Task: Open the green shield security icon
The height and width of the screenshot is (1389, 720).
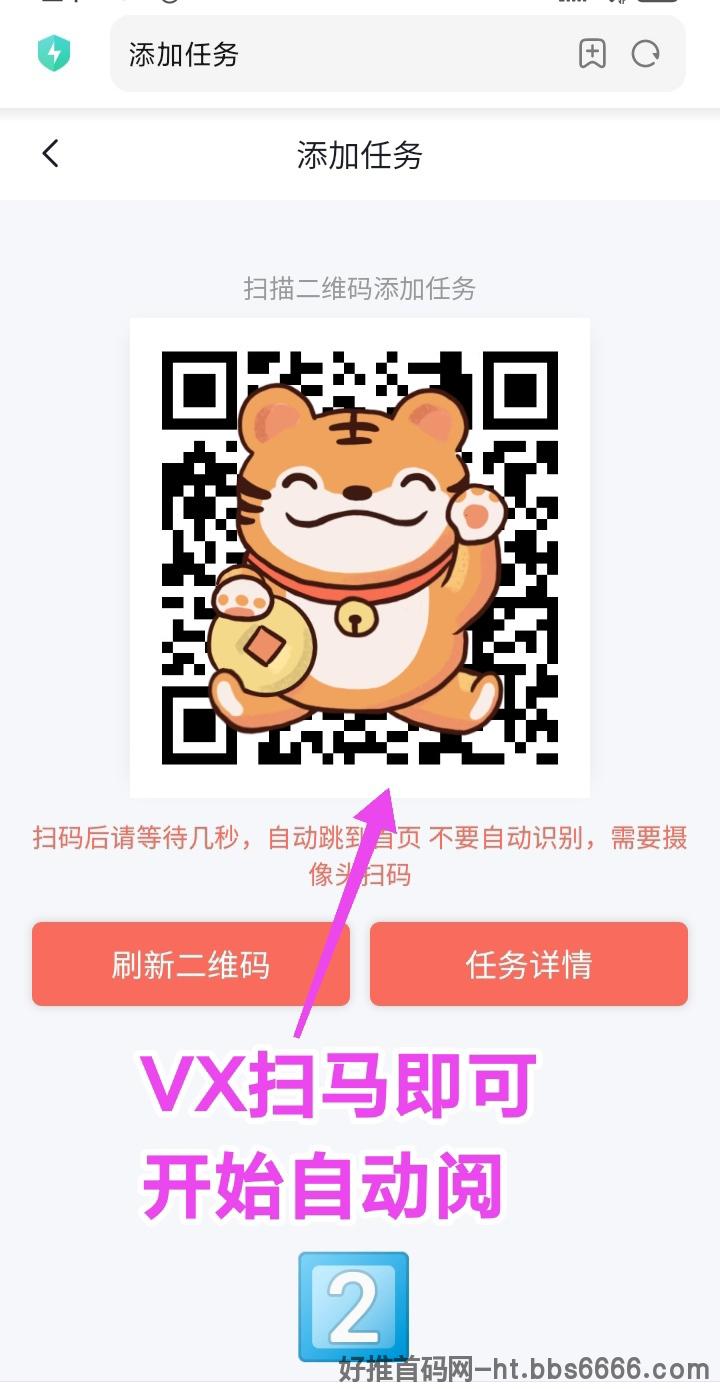Action: point(54,54)
